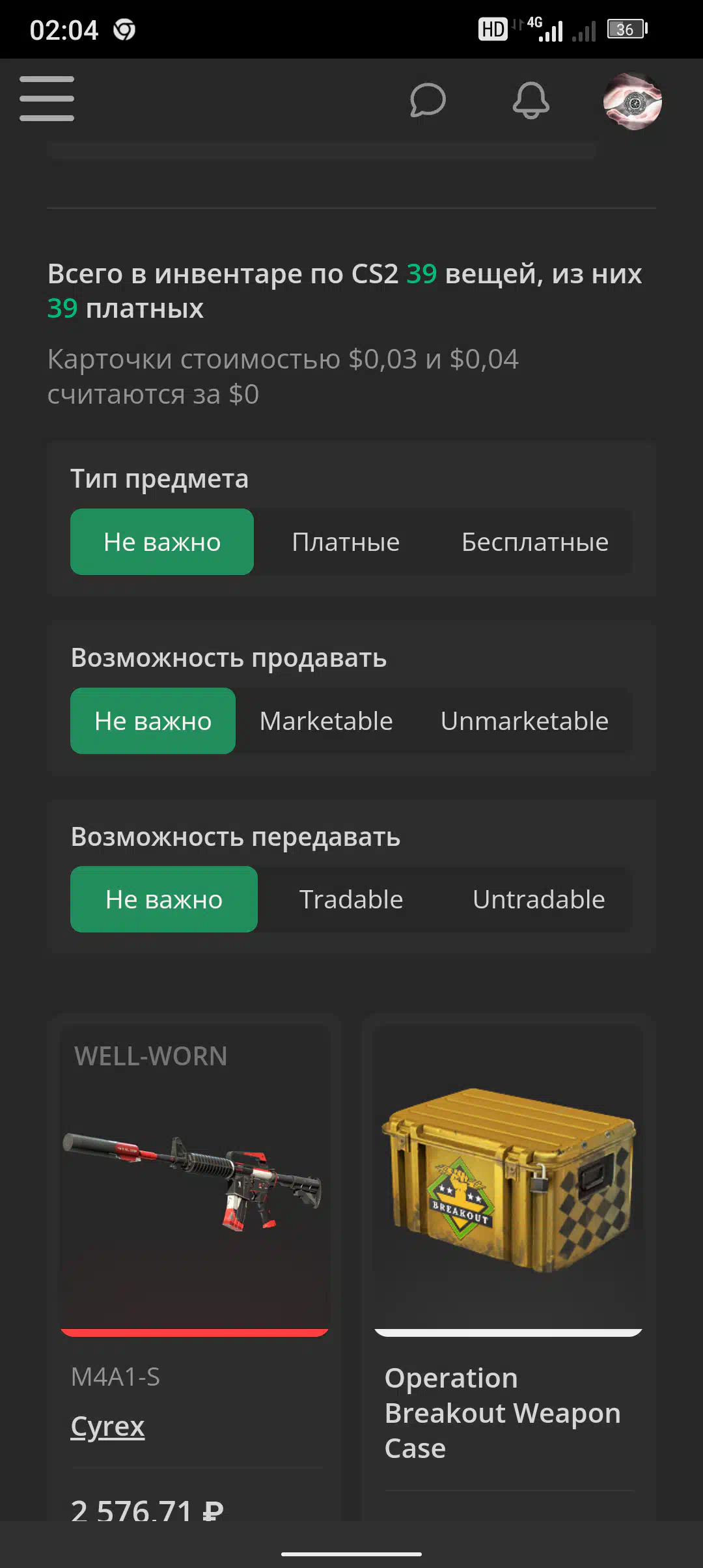
Task: Select Не важно under Возможность передавать
Action: [x=164, y=899]
